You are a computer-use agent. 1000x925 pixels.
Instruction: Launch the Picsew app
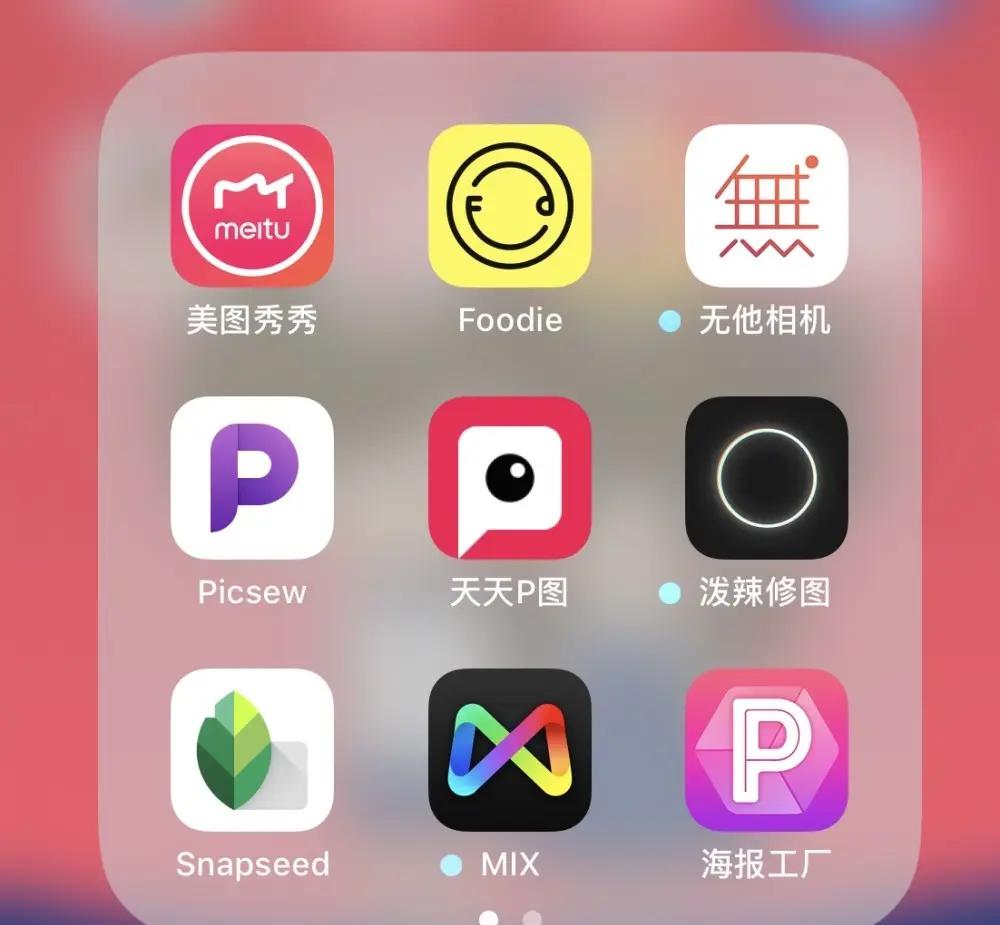pyautogui.click(x=252, y=478)
